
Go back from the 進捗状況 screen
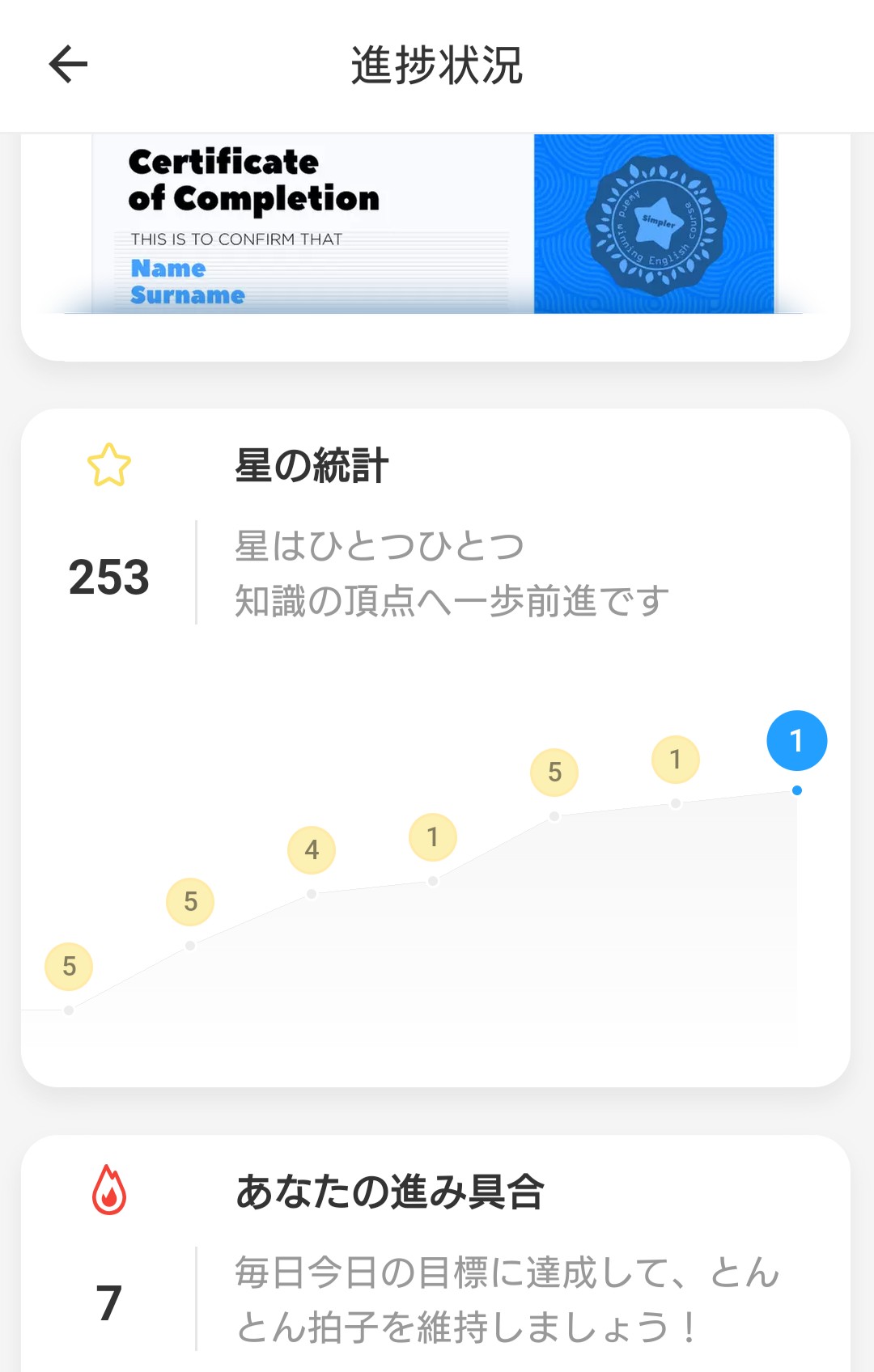(x=68, y=65)
